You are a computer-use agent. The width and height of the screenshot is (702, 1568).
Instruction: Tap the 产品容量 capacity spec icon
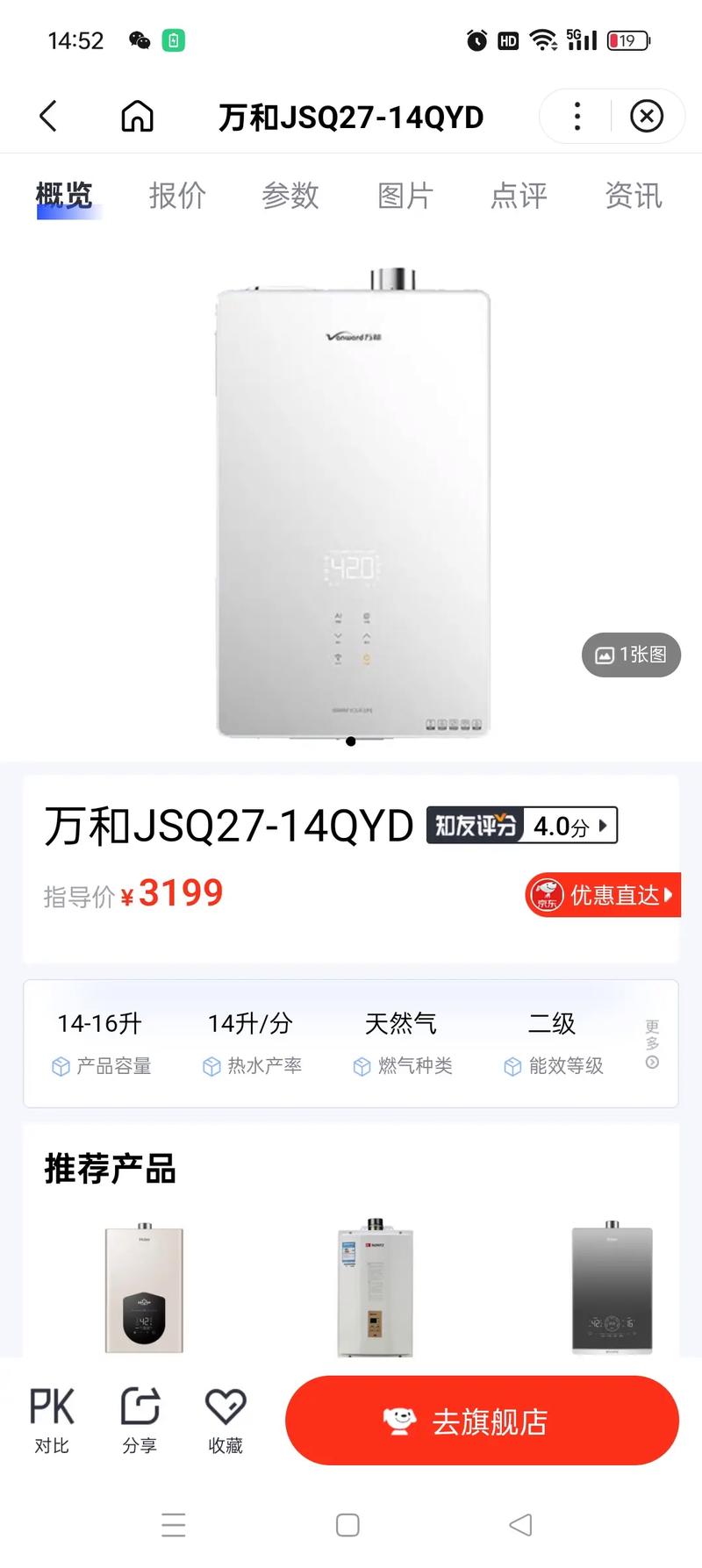click(61, 1067)
